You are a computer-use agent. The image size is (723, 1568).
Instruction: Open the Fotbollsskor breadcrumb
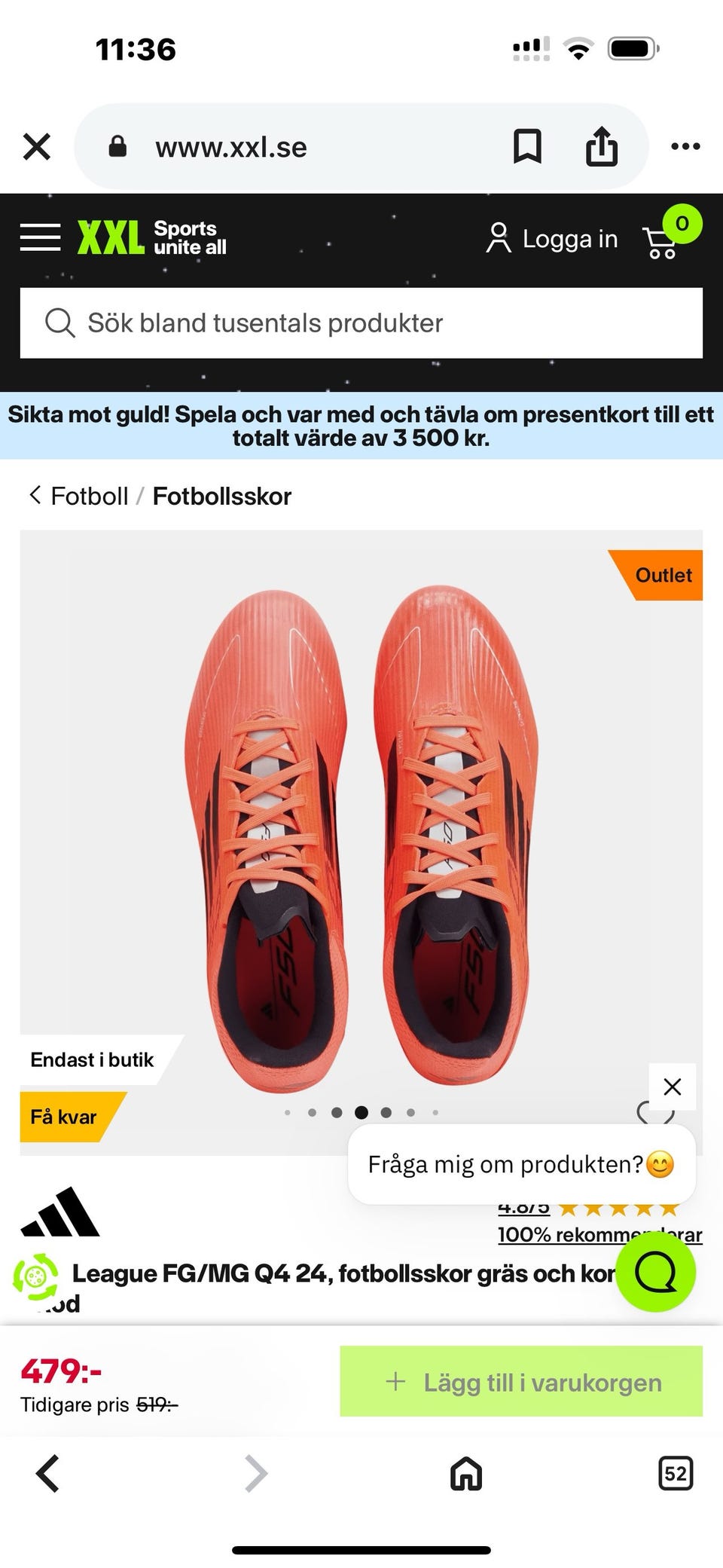pyautogui.click(x=222, y=496)
